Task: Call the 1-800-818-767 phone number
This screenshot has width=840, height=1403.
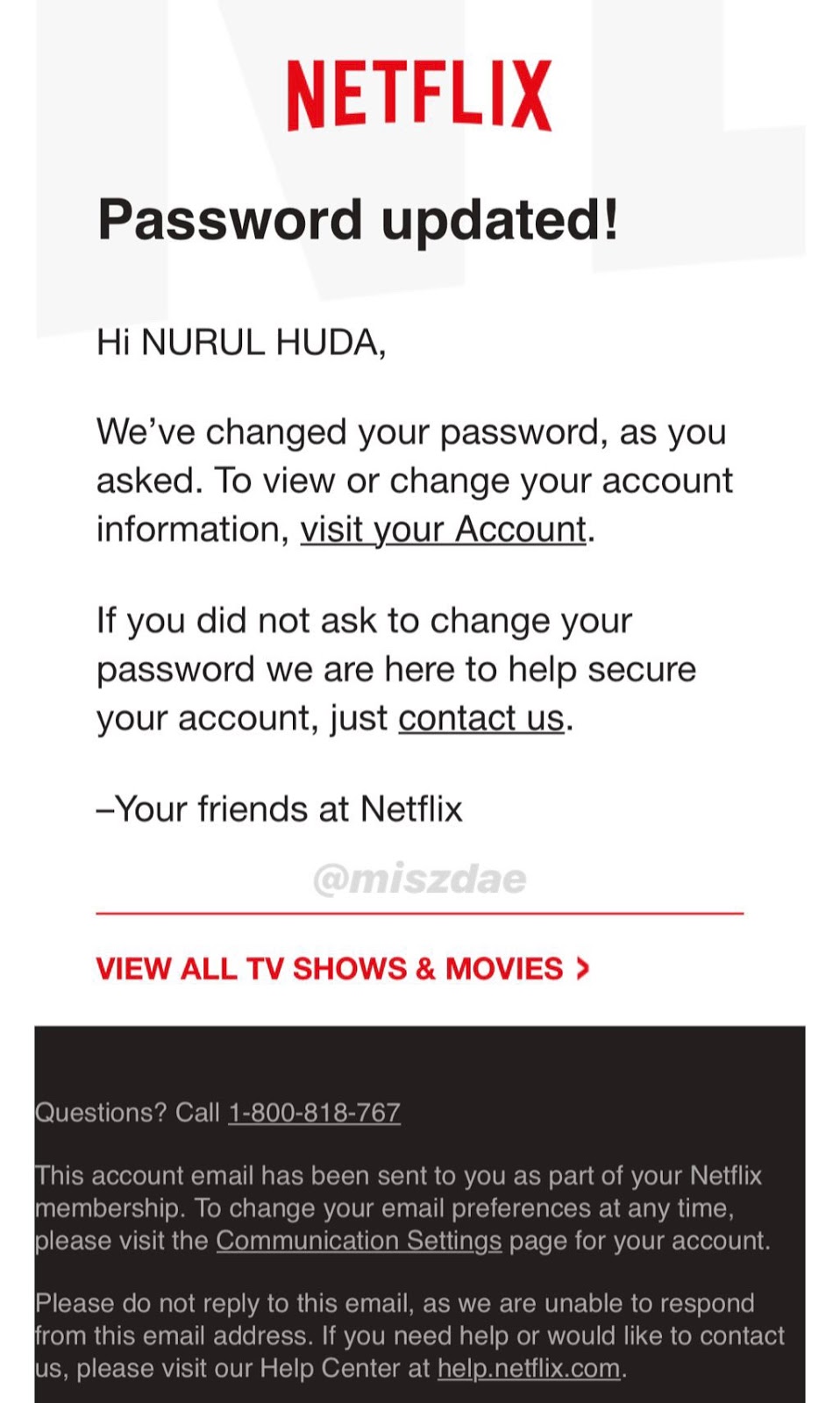Action: click(314, 1113)
